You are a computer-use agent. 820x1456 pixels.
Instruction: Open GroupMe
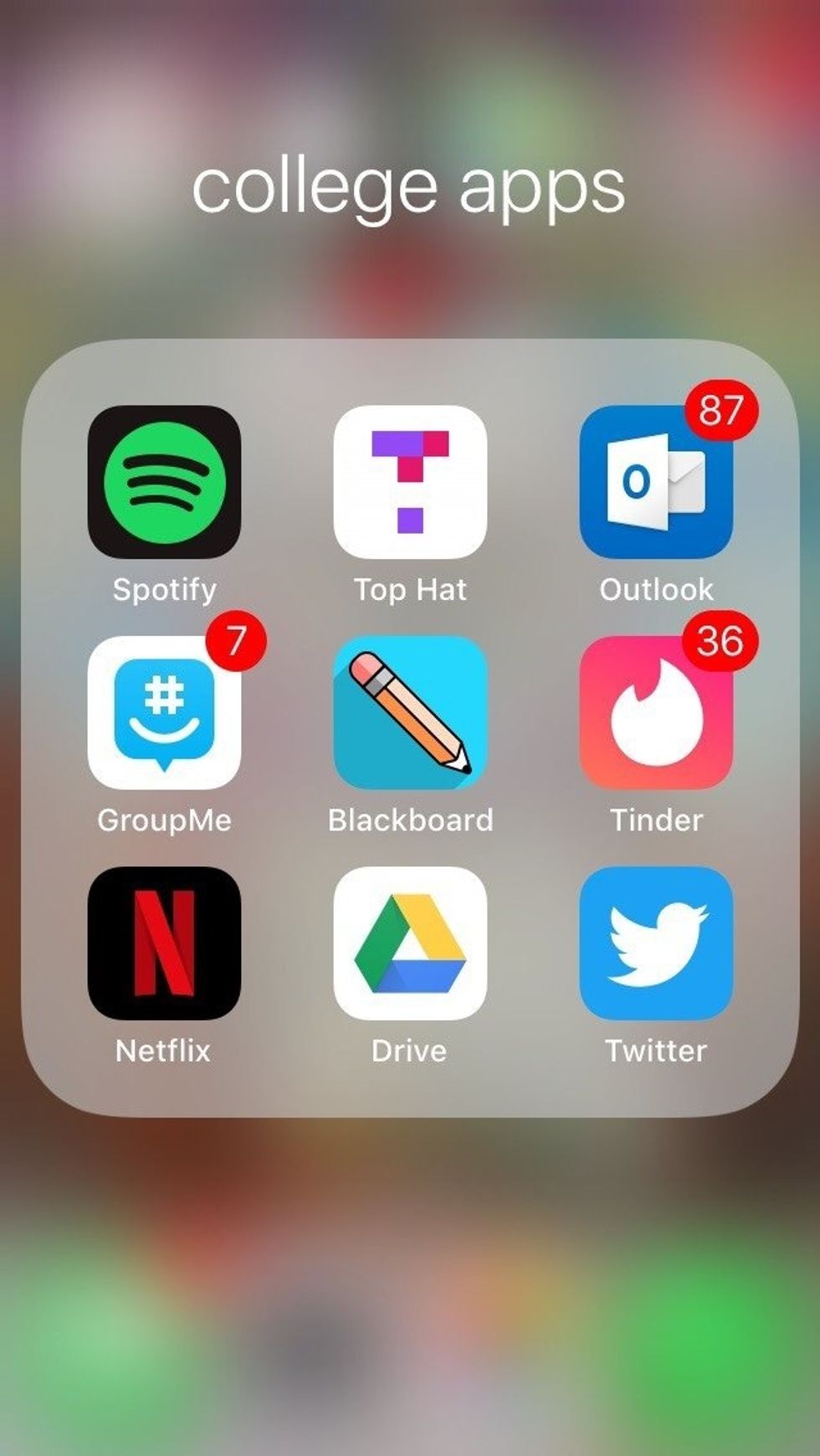[x=165, y=713]
